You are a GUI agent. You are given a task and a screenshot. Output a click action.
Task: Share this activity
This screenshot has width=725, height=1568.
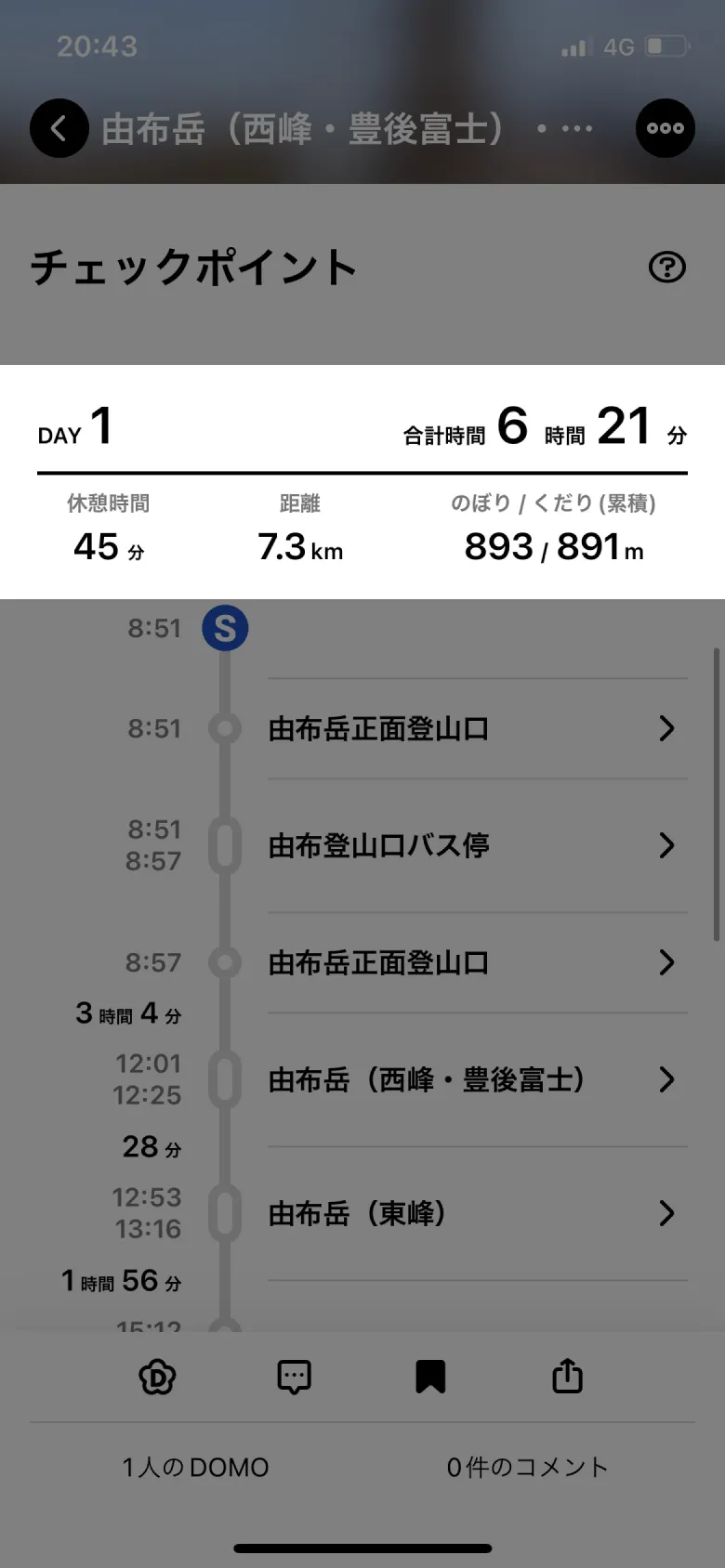point(567,1377)
